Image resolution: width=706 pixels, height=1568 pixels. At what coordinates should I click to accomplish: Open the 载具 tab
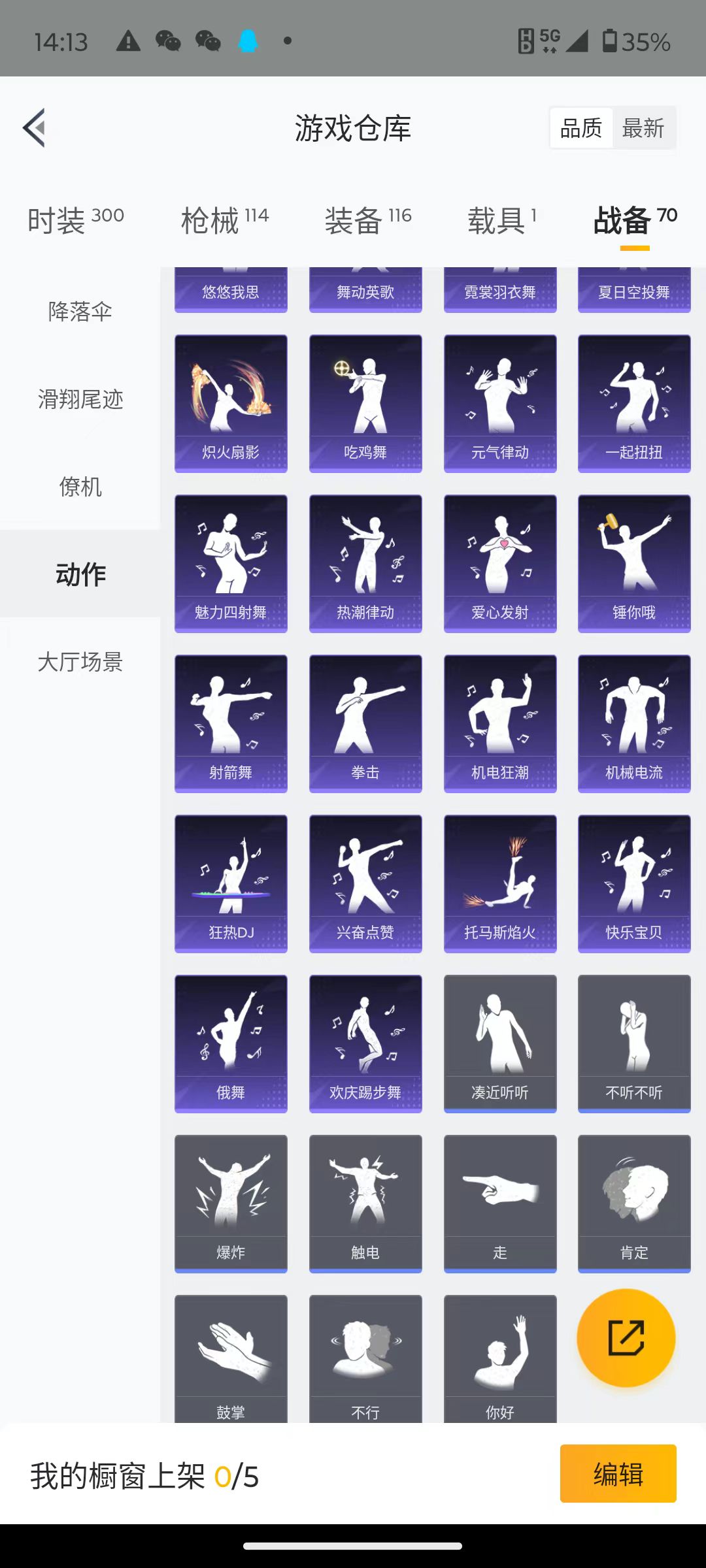[x=502, y=220]
